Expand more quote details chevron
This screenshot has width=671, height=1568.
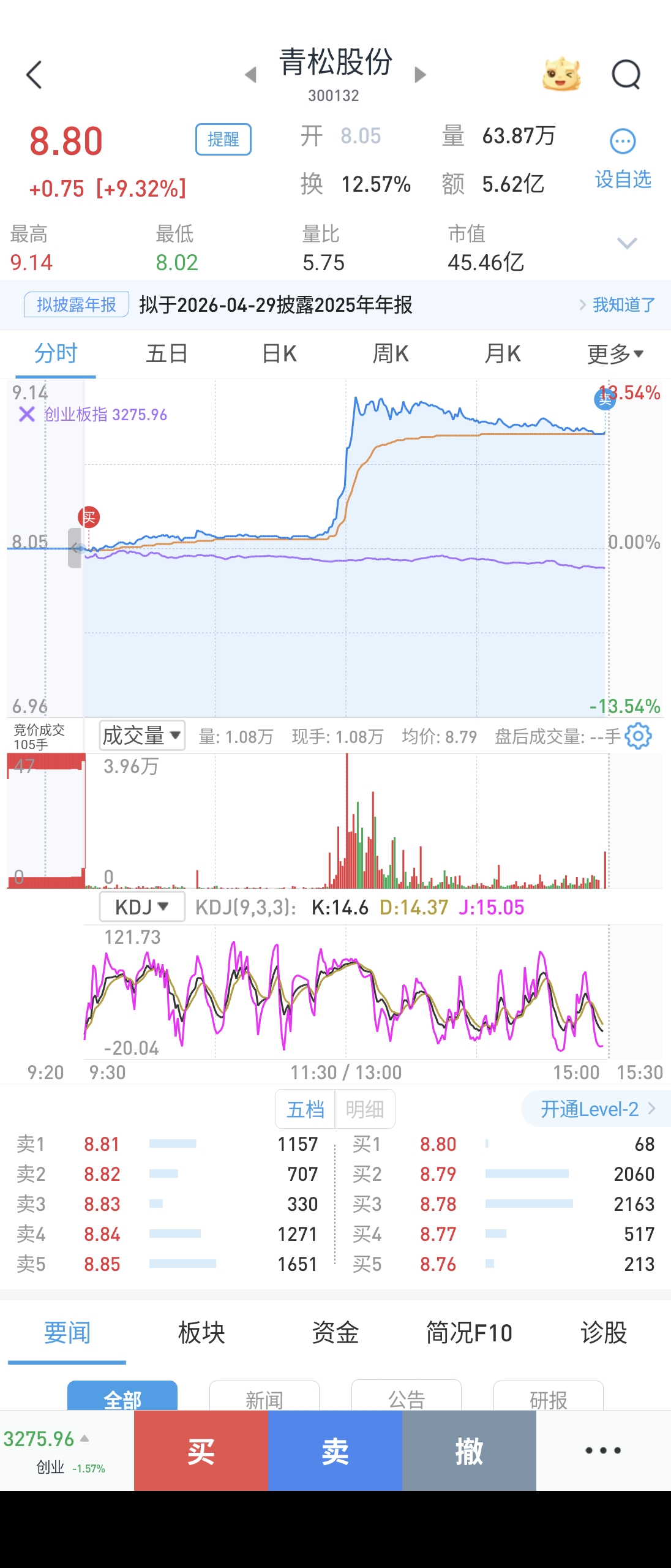[x=627, y=244]
